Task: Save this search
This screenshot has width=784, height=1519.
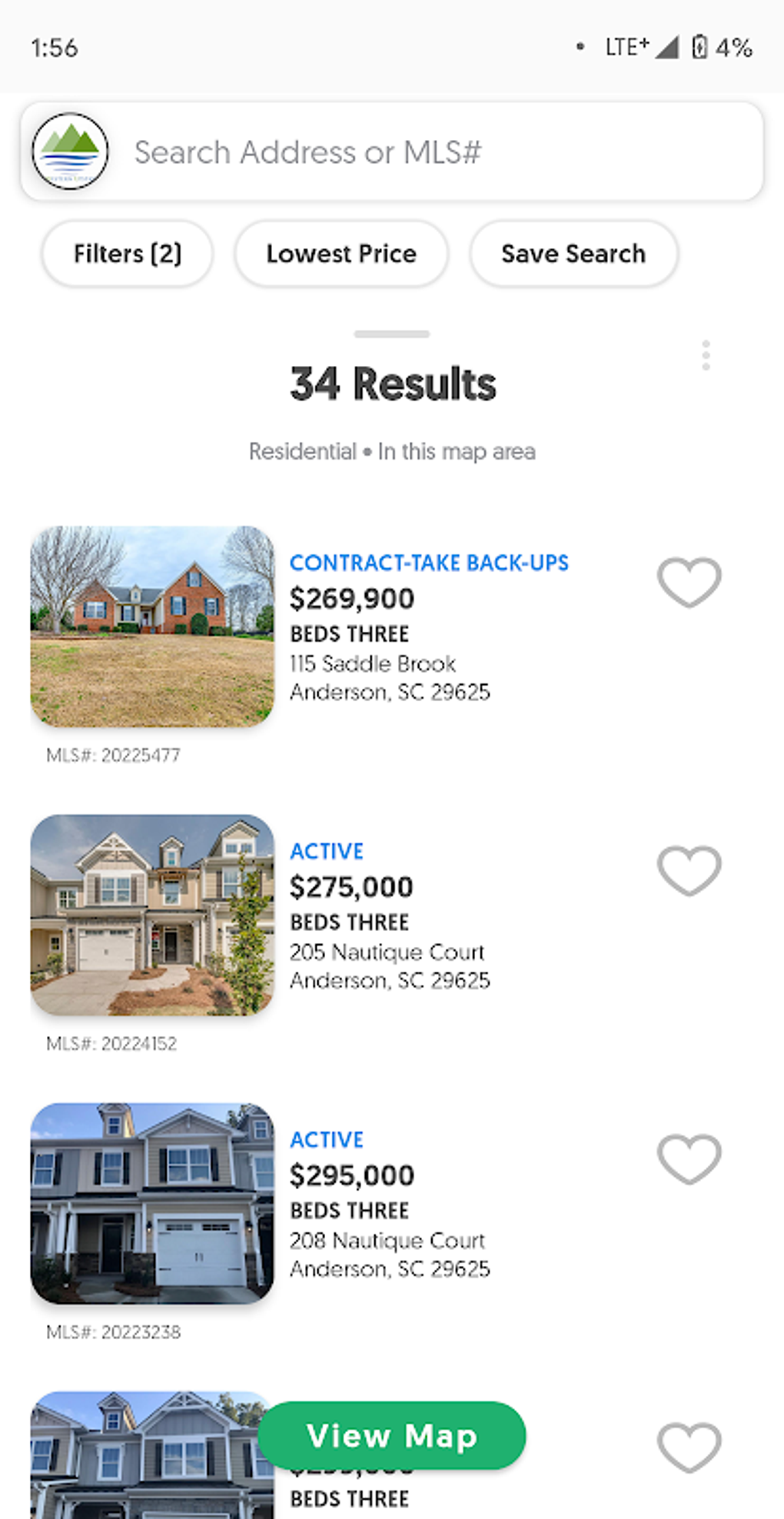Action: click(x=573, y=254)
